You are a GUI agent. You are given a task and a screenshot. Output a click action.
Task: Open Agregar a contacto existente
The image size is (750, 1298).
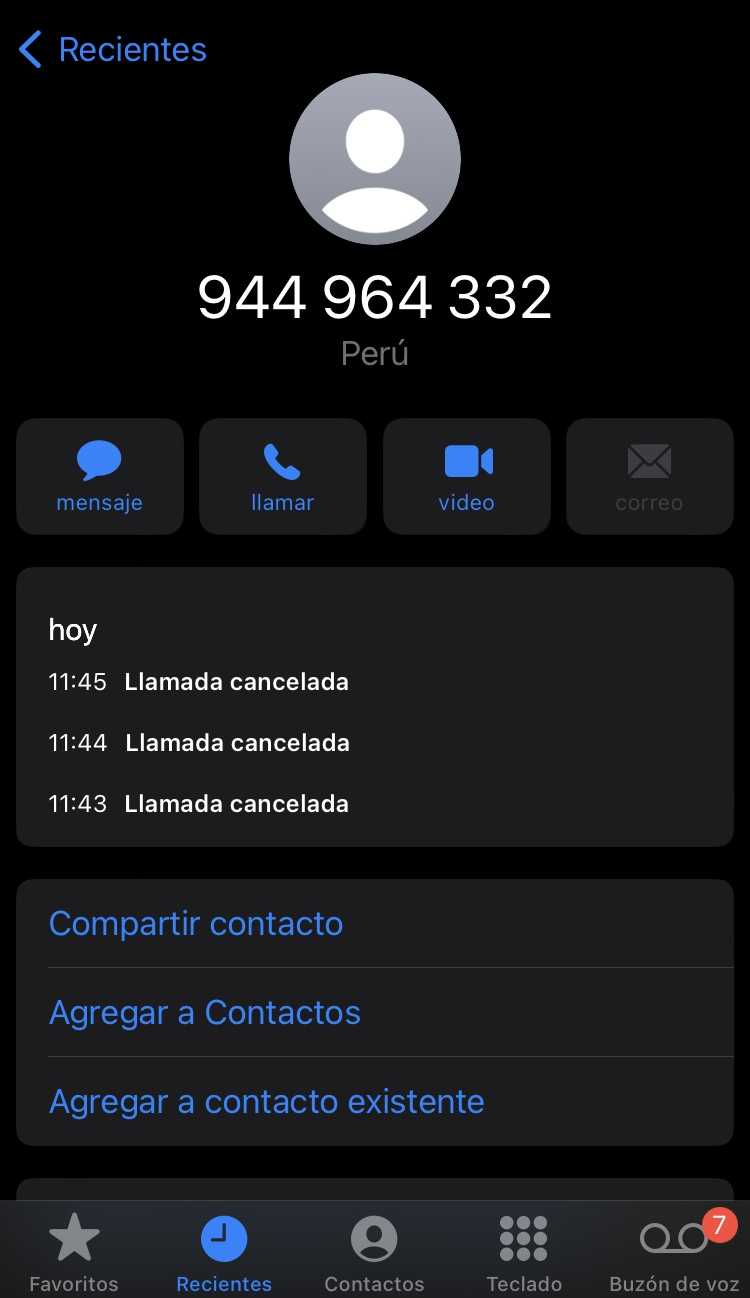click(x=267, y=1101)
